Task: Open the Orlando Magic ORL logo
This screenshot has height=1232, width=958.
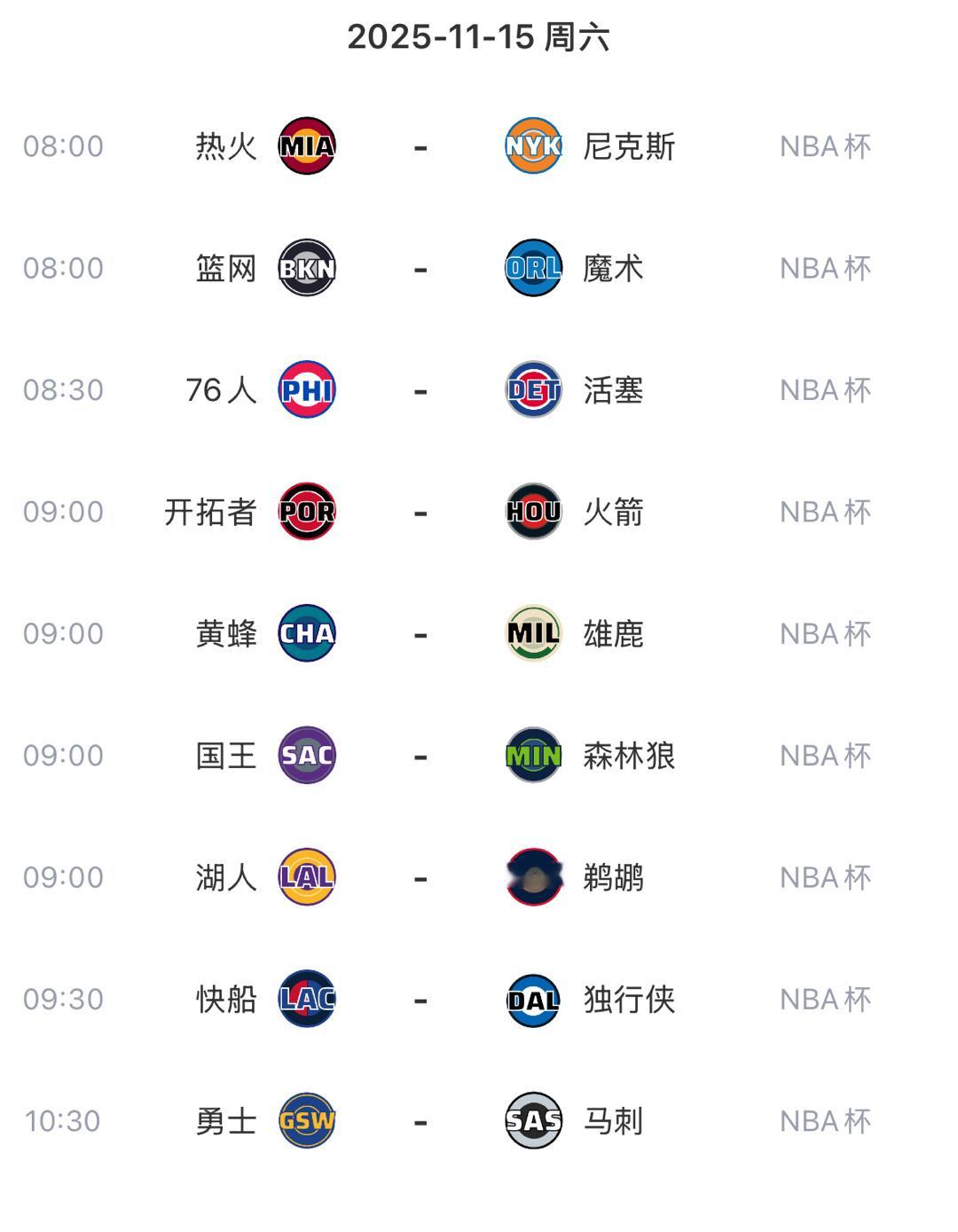Action: (532, 268)
